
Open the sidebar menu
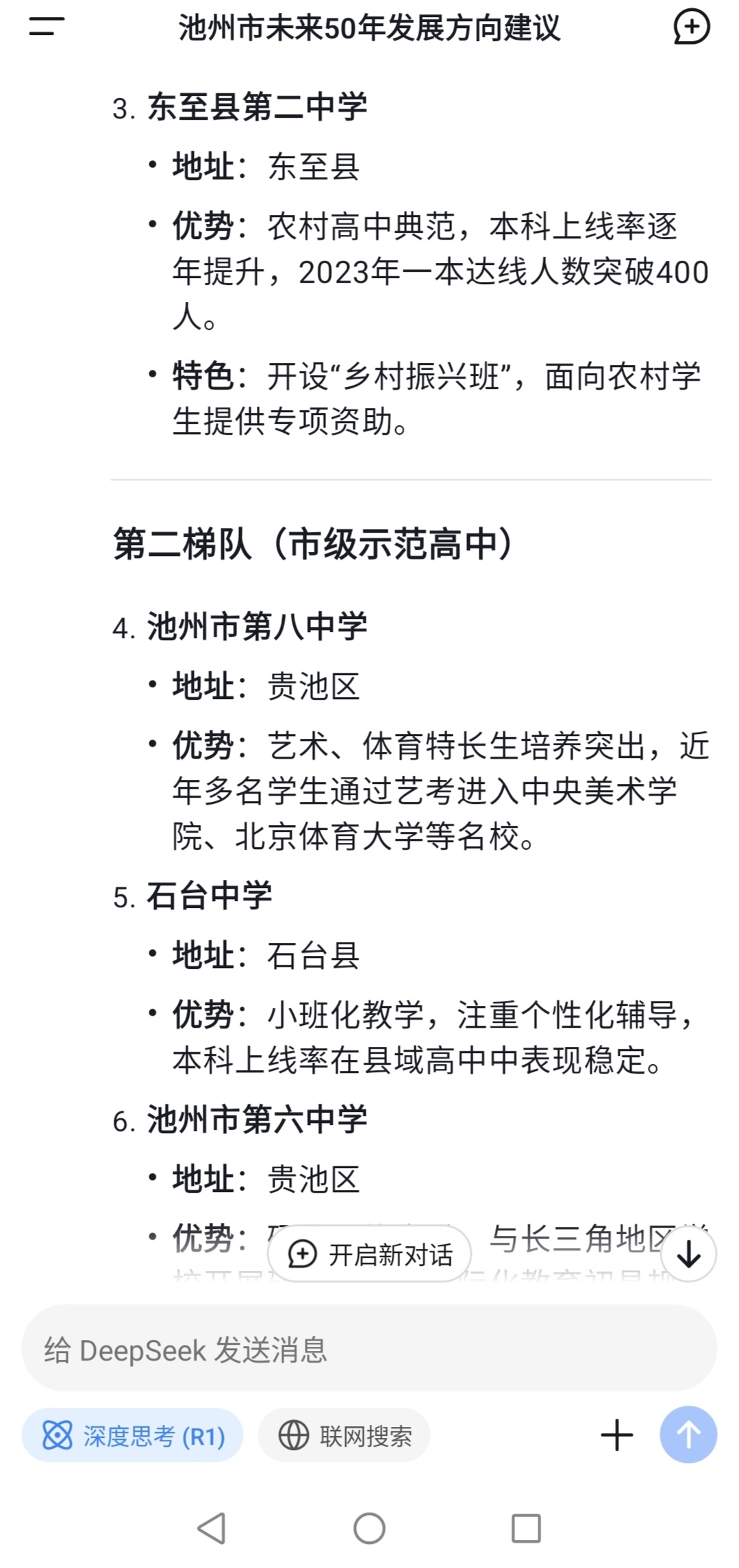coord(46,27)
